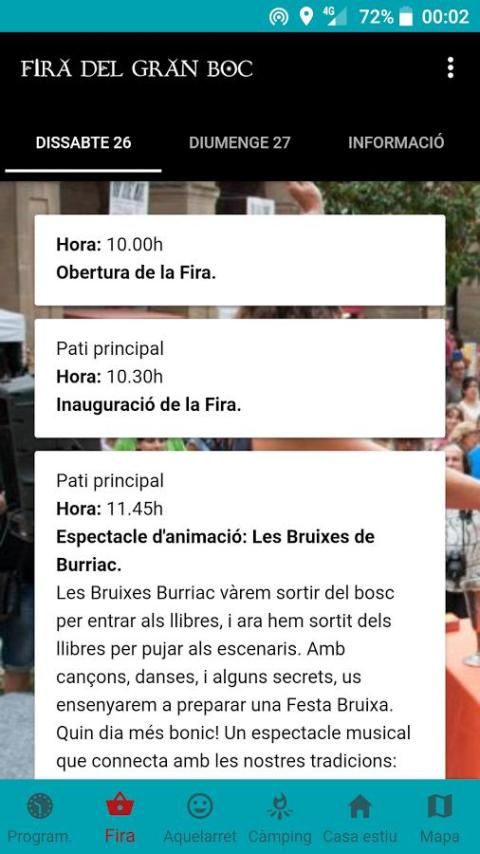Image resolution: width=480 pixels, height=854 pixels.
Task: Switch to the Càmping tab
Action: 280,817
